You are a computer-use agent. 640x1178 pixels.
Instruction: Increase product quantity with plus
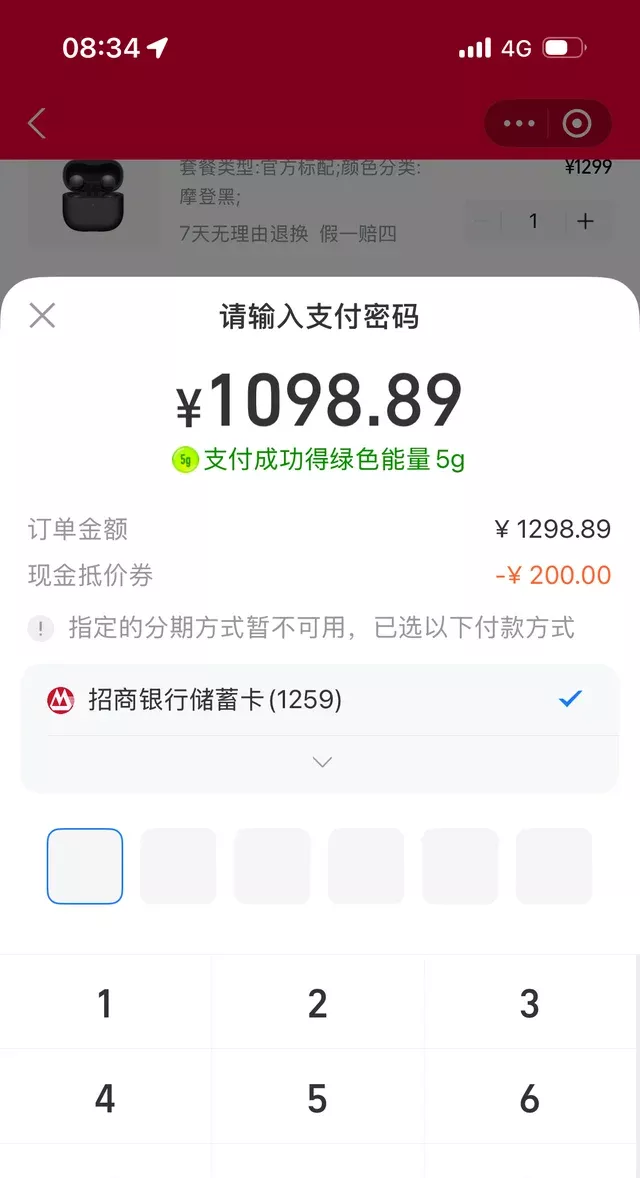pos(586,221)
